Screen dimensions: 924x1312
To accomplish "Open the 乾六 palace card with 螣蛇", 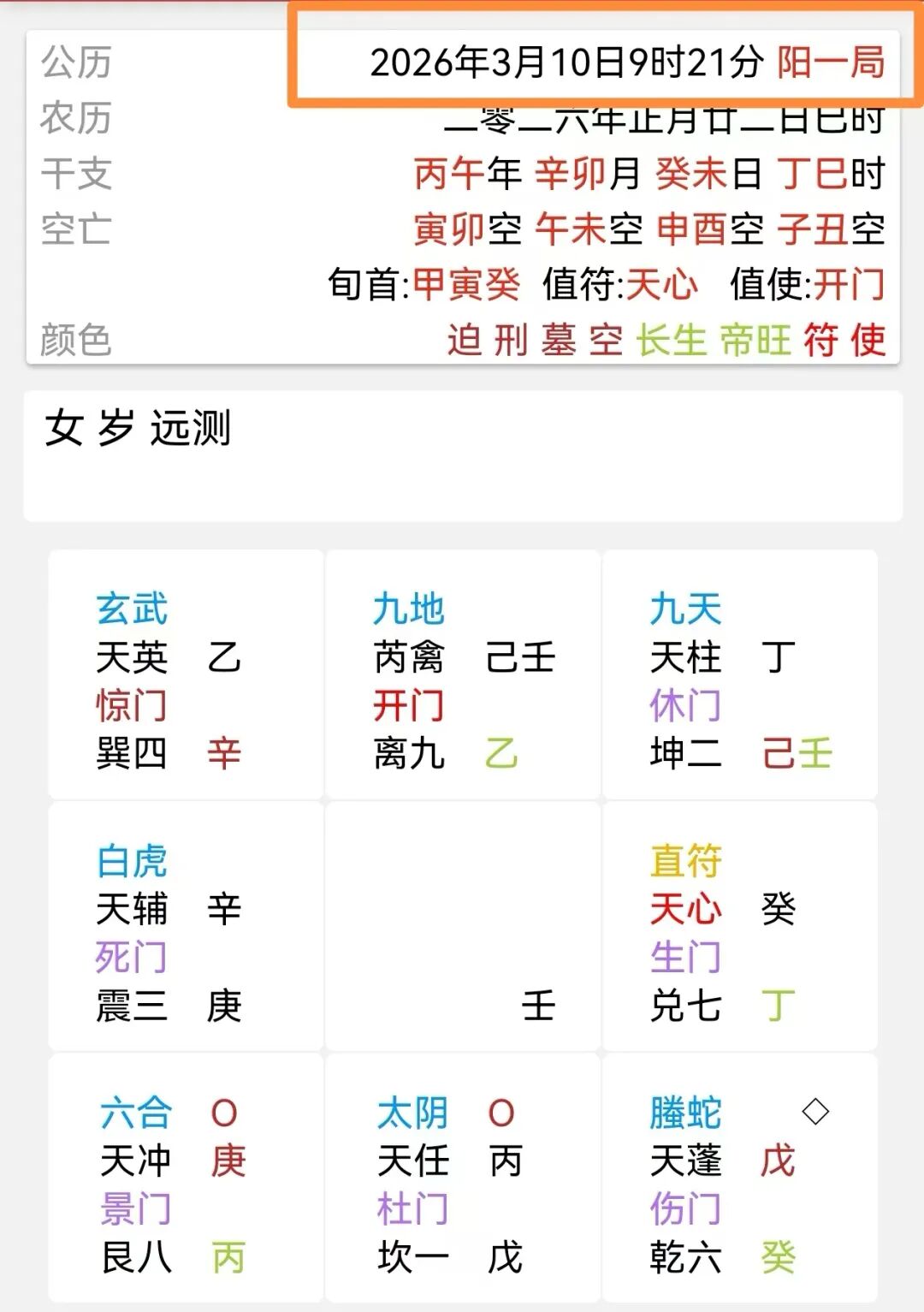I will [x=739, y=1179].
